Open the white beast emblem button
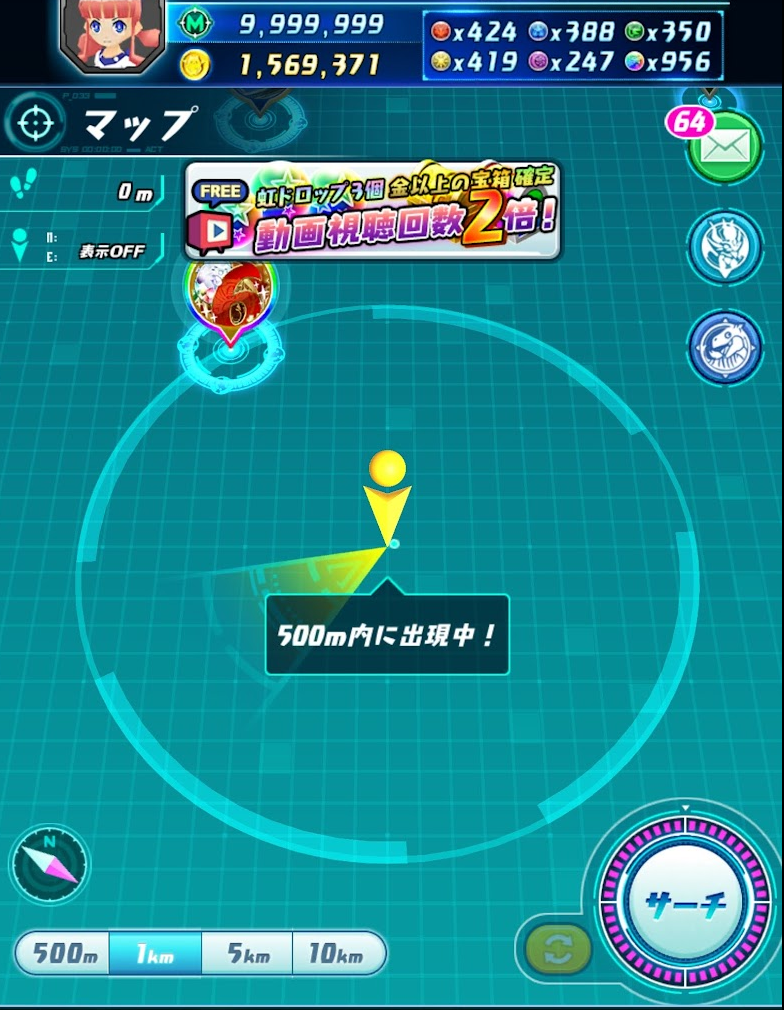Viewport: 784px width, 1010px height. pos(724,247)
